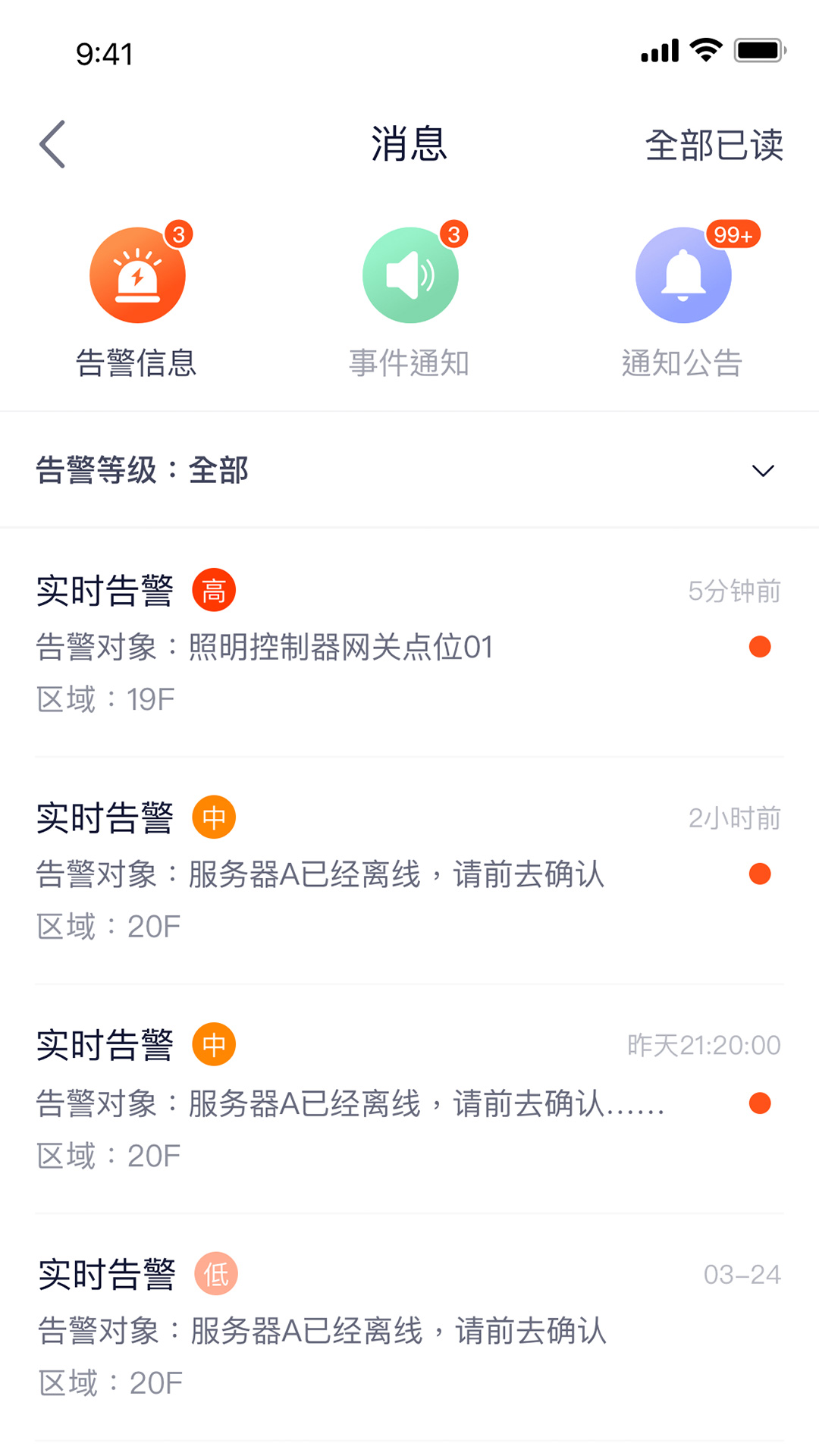The image size is (819, 1456).
Task: Select the 事件通知 event notification icon
Action: 410,275
